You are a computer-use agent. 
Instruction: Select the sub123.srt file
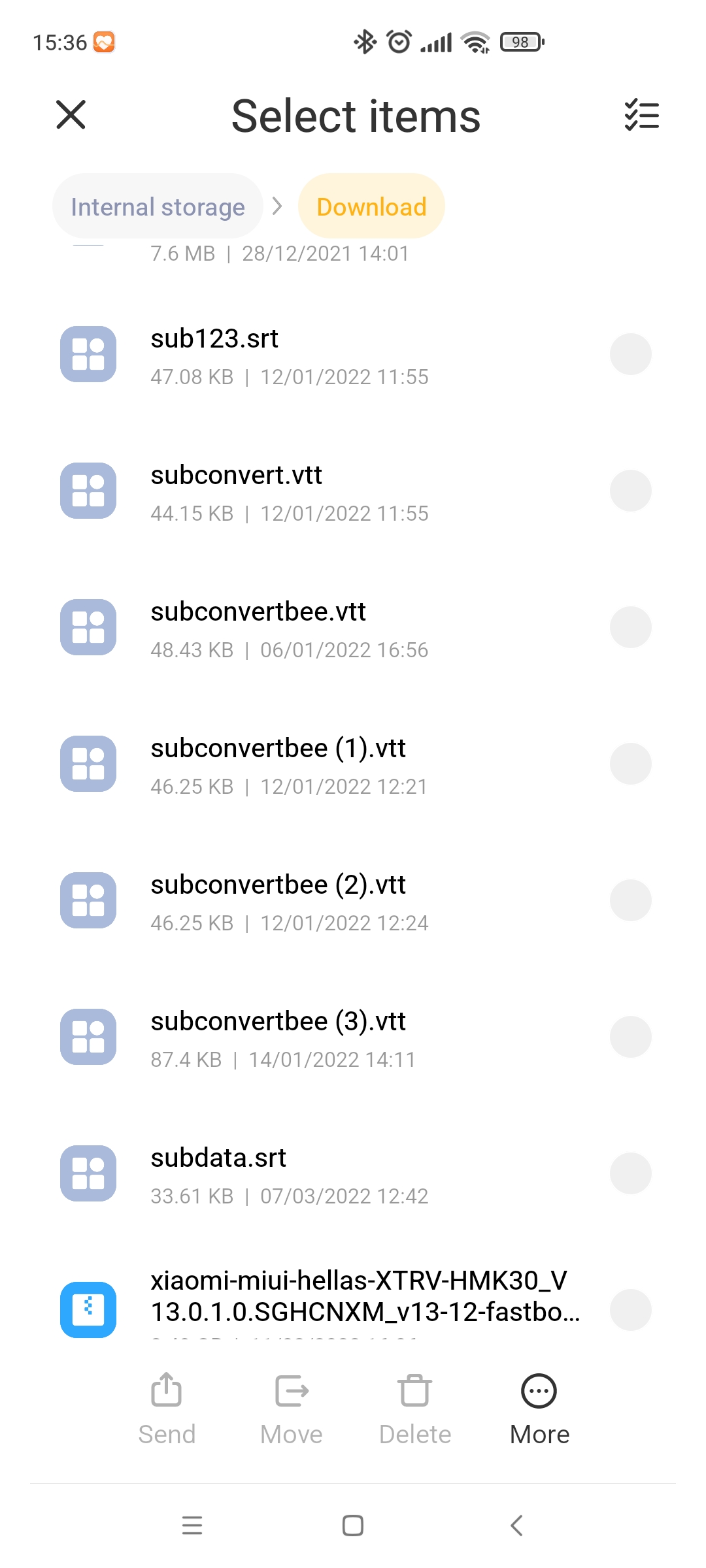click(630, 354)
